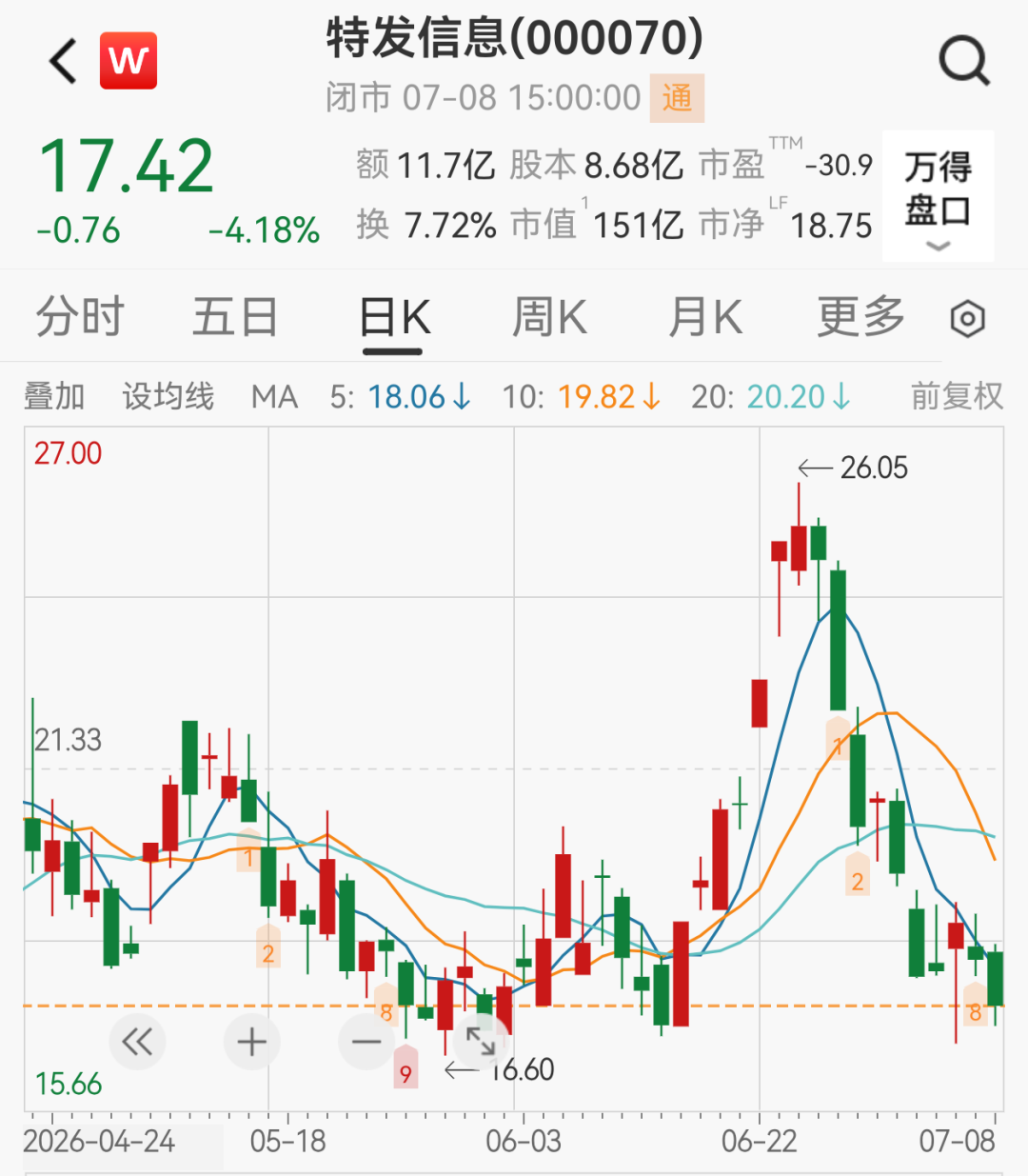
Task: Open 设均线 moving average settings
Action: click(168, 396)
